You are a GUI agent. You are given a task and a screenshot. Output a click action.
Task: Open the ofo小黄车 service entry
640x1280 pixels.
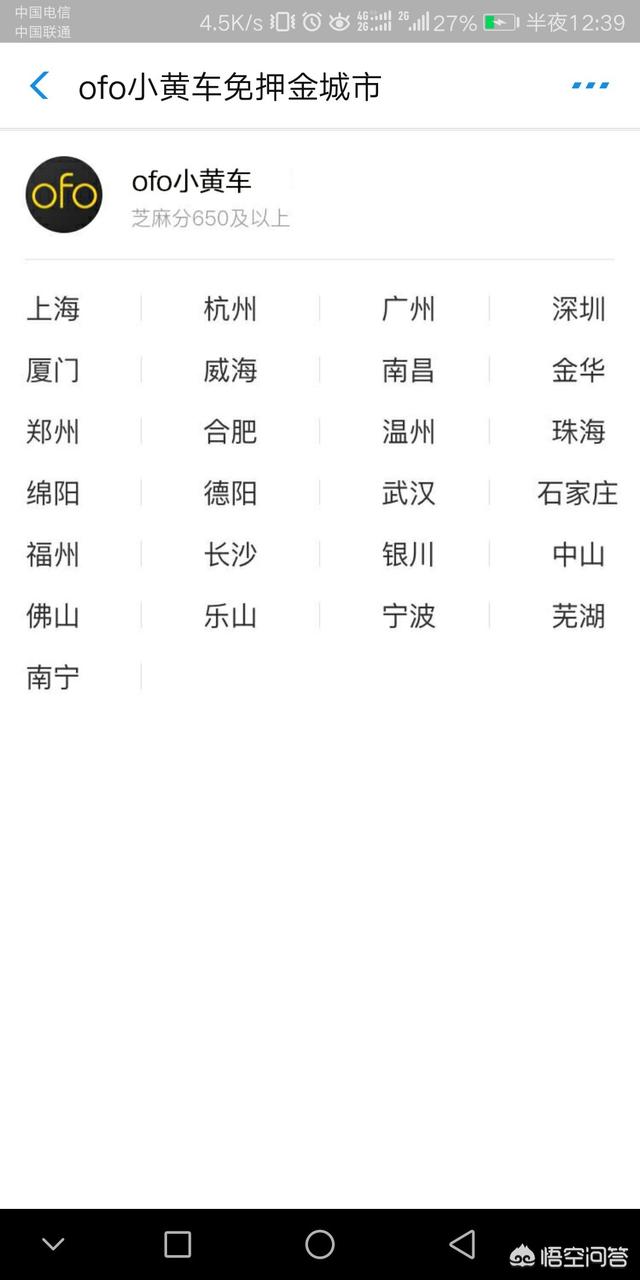tap(320, 195)
